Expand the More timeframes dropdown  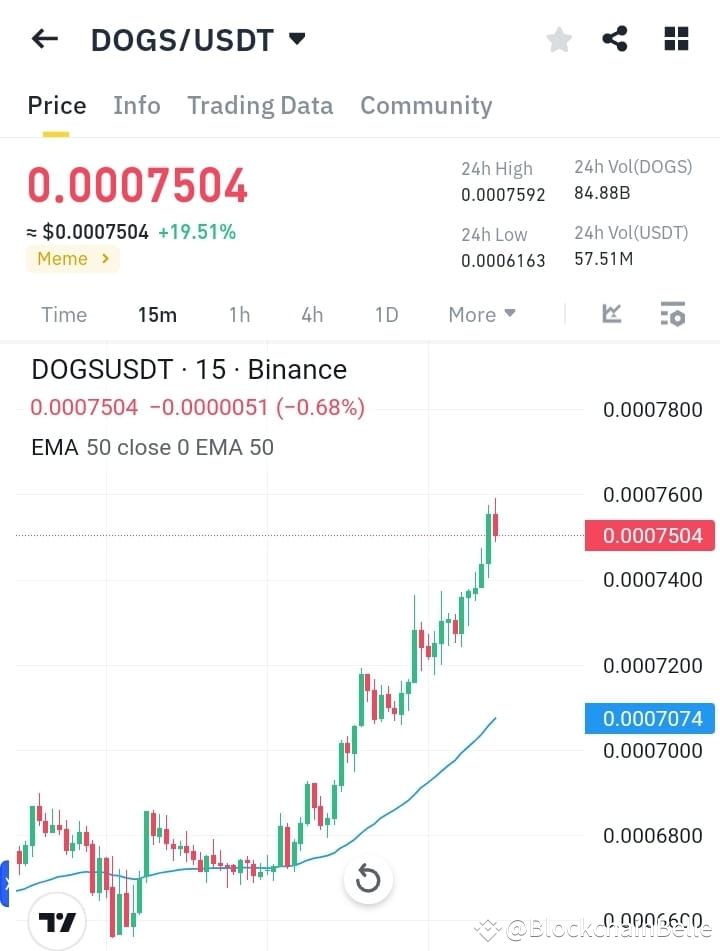point(481,314)
